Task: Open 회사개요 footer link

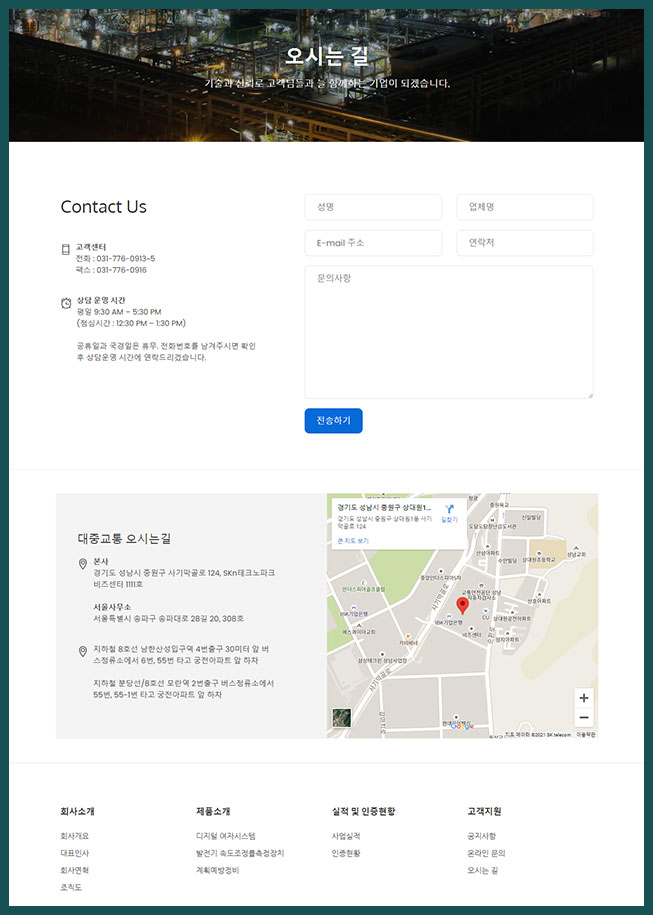Action: (x=75, y=836)
